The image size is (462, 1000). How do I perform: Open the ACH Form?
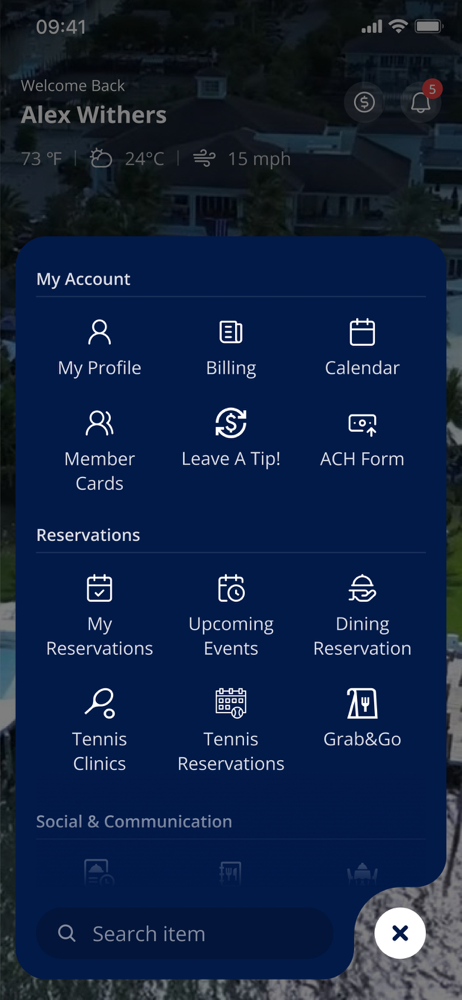pos(362,439)
